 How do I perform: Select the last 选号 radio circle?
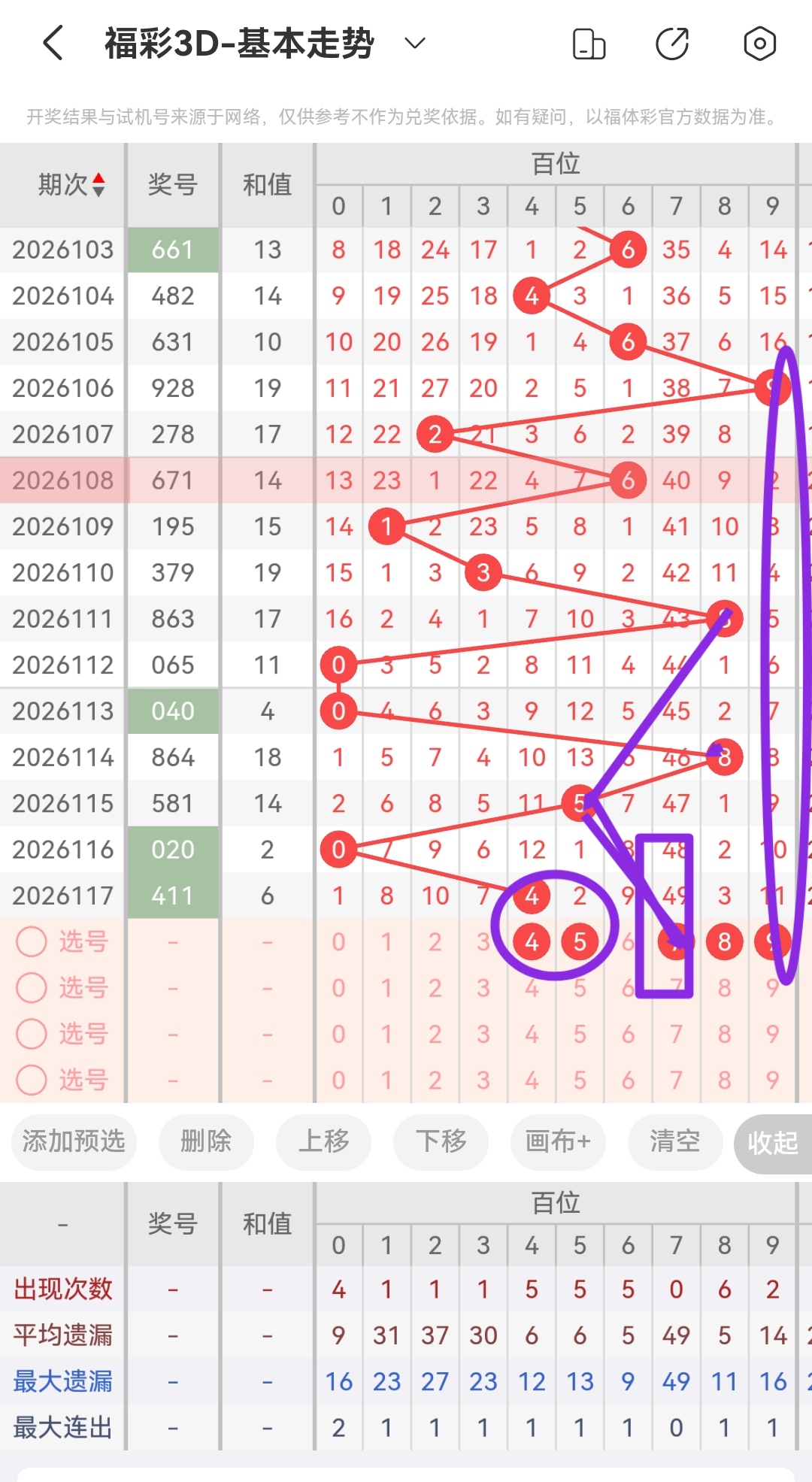point(32,1080)
